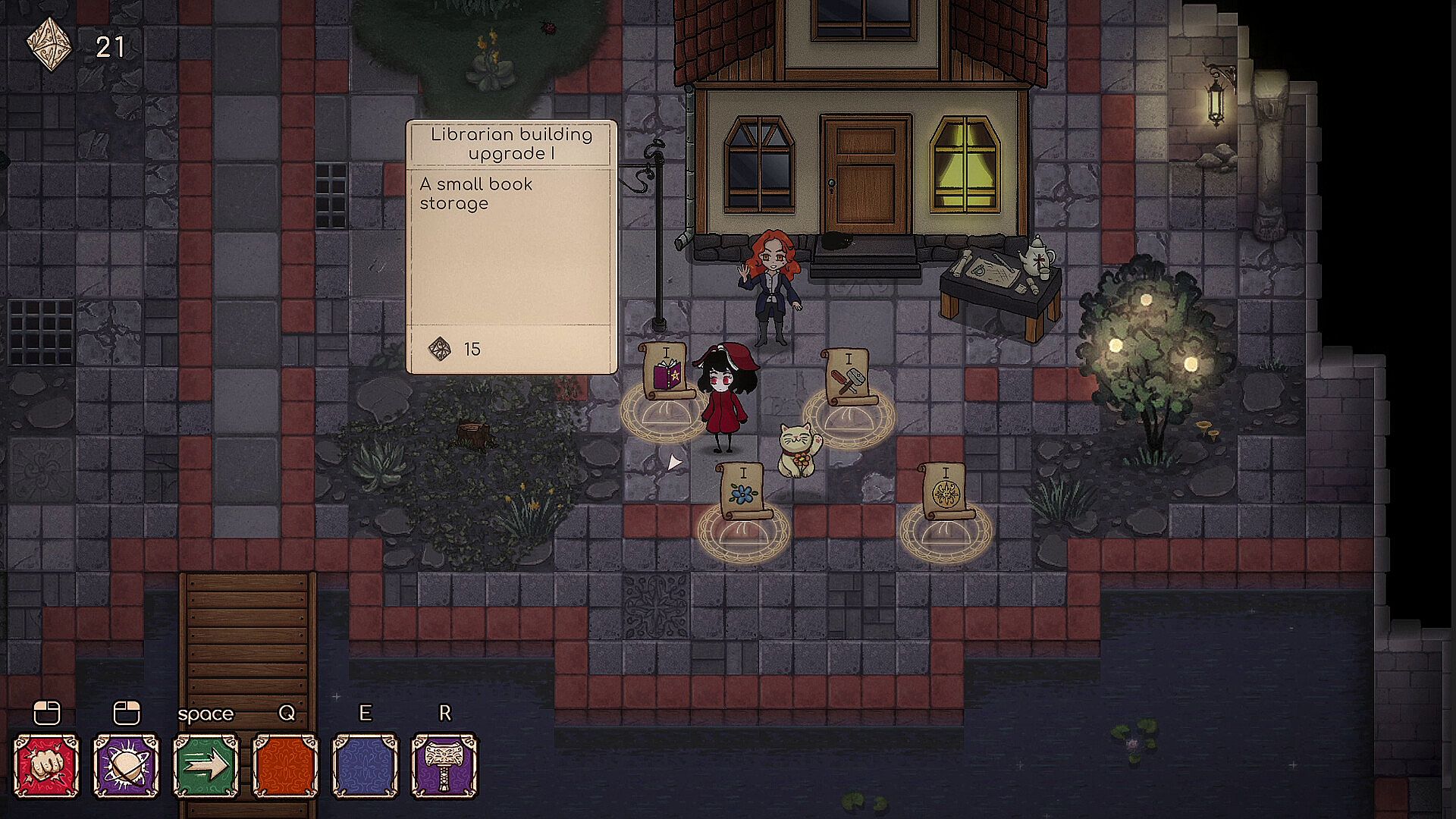Select the blue flower upgrade scroll
This screenshot has width=1456, height=819.
743,491
